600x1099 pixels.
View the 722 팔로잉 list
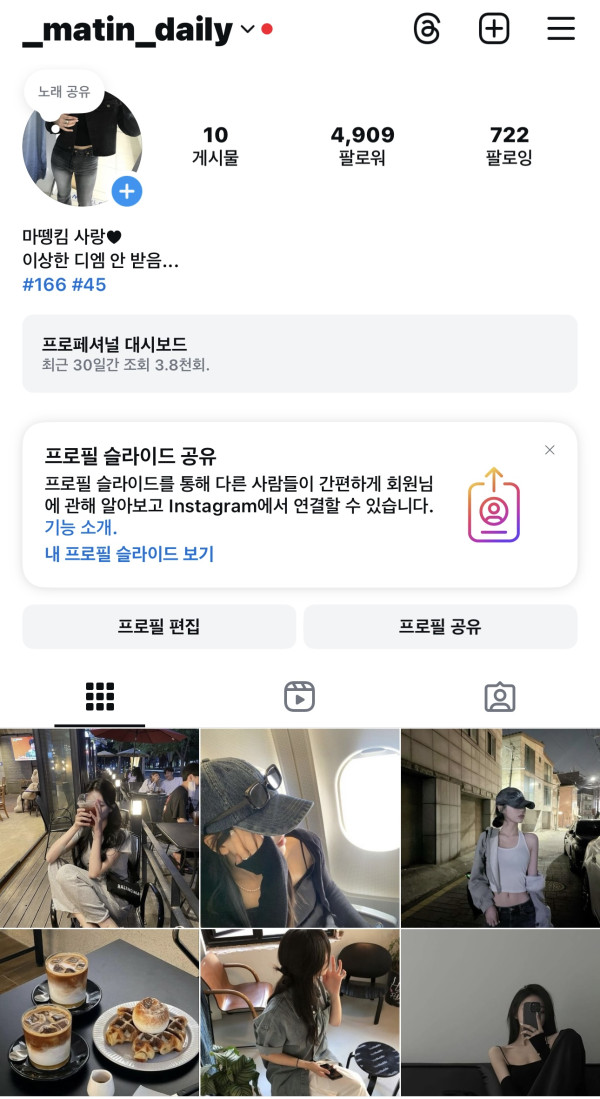509,145
